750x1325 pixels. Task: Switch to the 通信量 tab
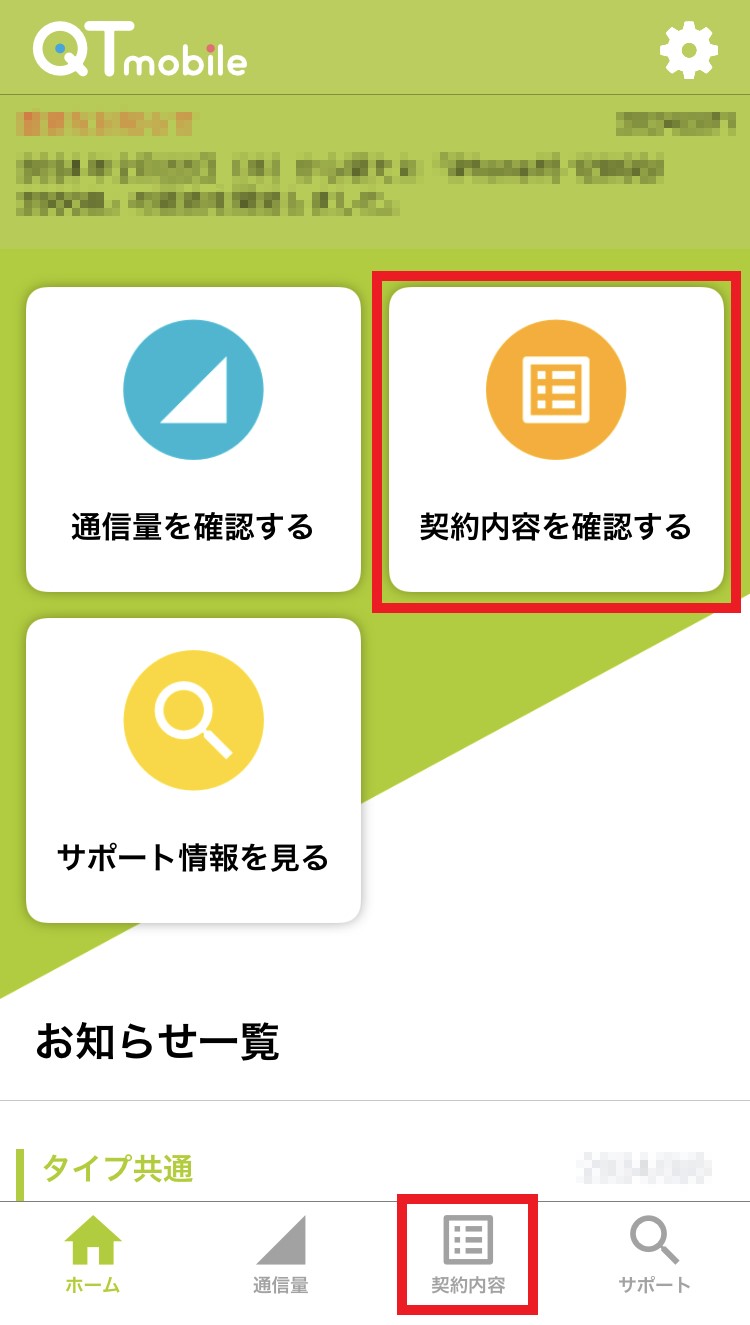[280, 1255]
